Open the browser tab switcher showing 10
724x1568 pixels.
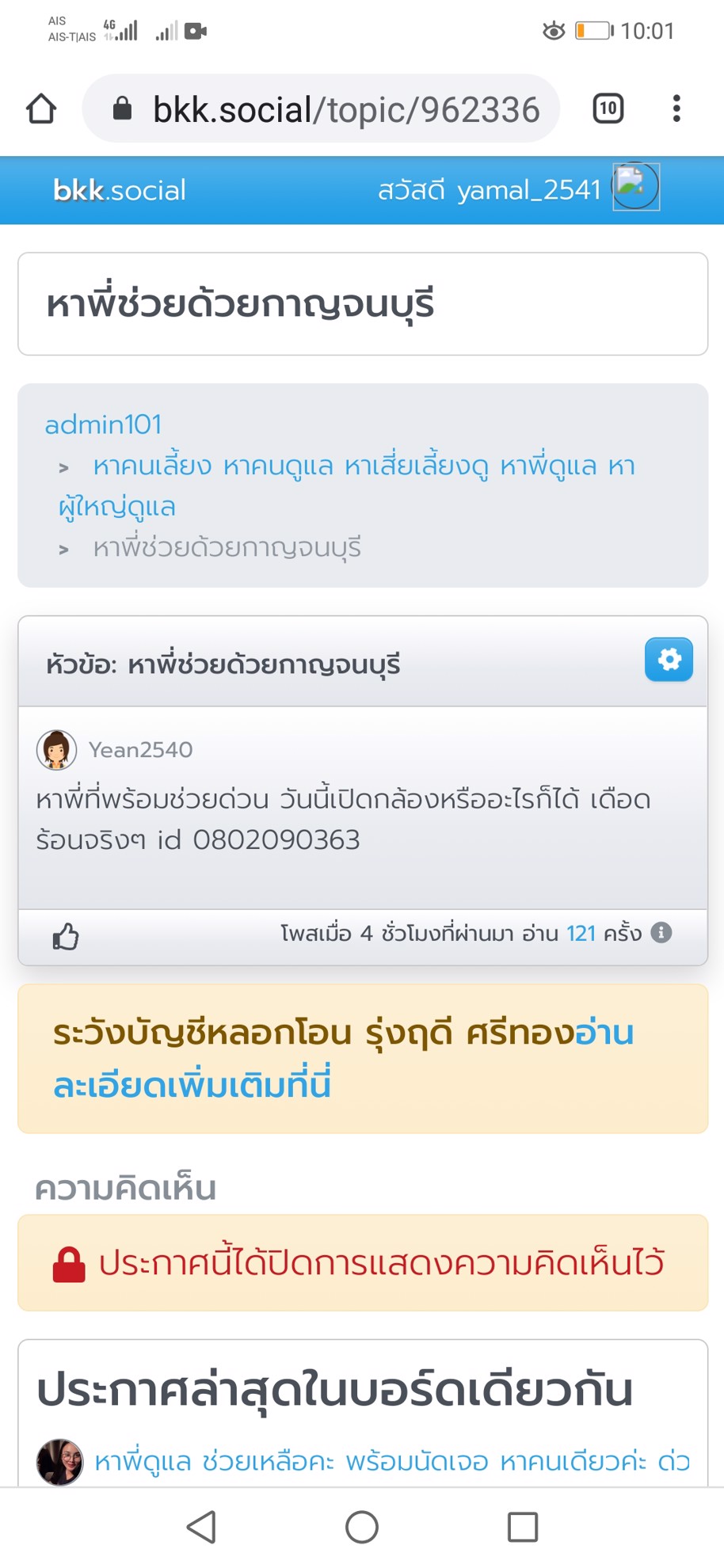click(608, 108)
